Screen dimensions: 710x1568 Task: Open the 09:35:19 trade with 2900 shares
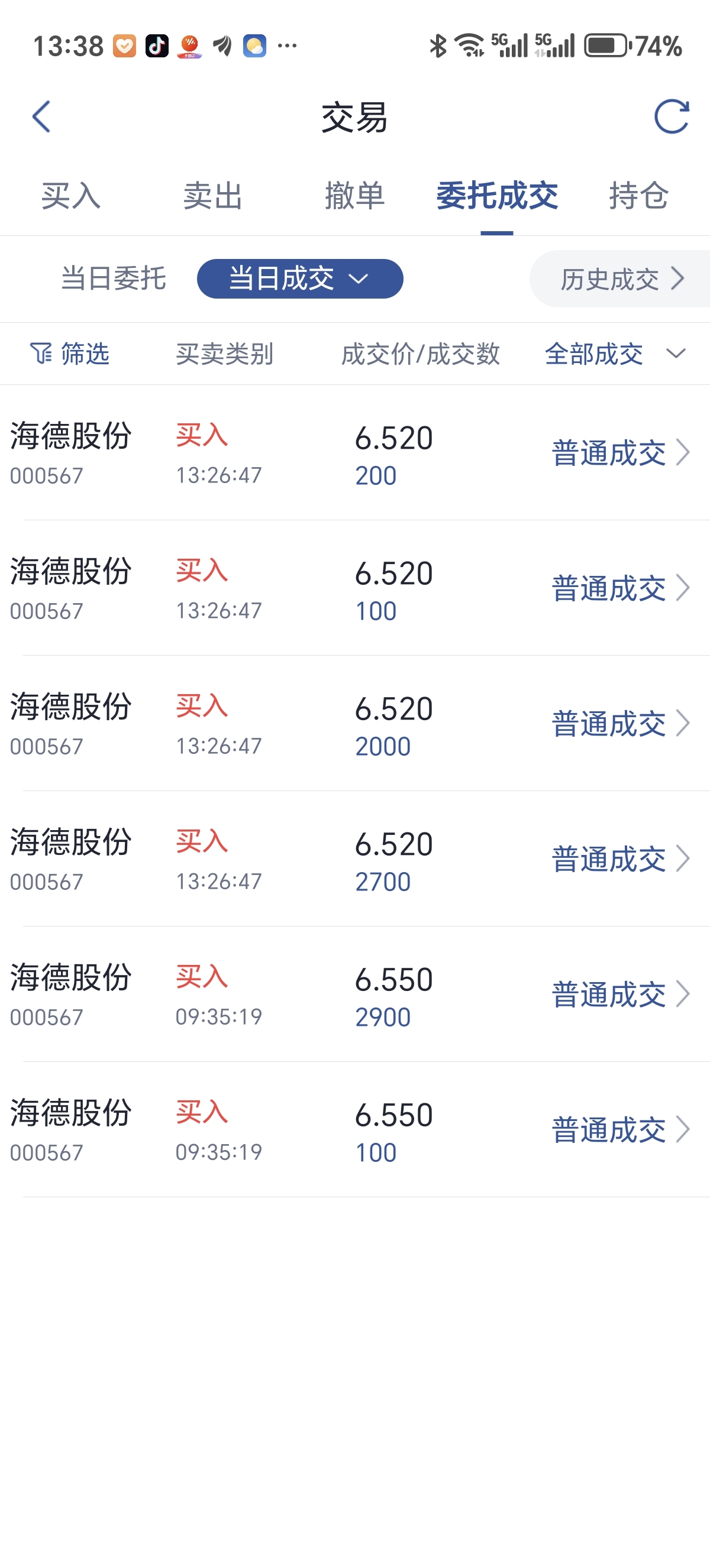click(x=355, y=994)
